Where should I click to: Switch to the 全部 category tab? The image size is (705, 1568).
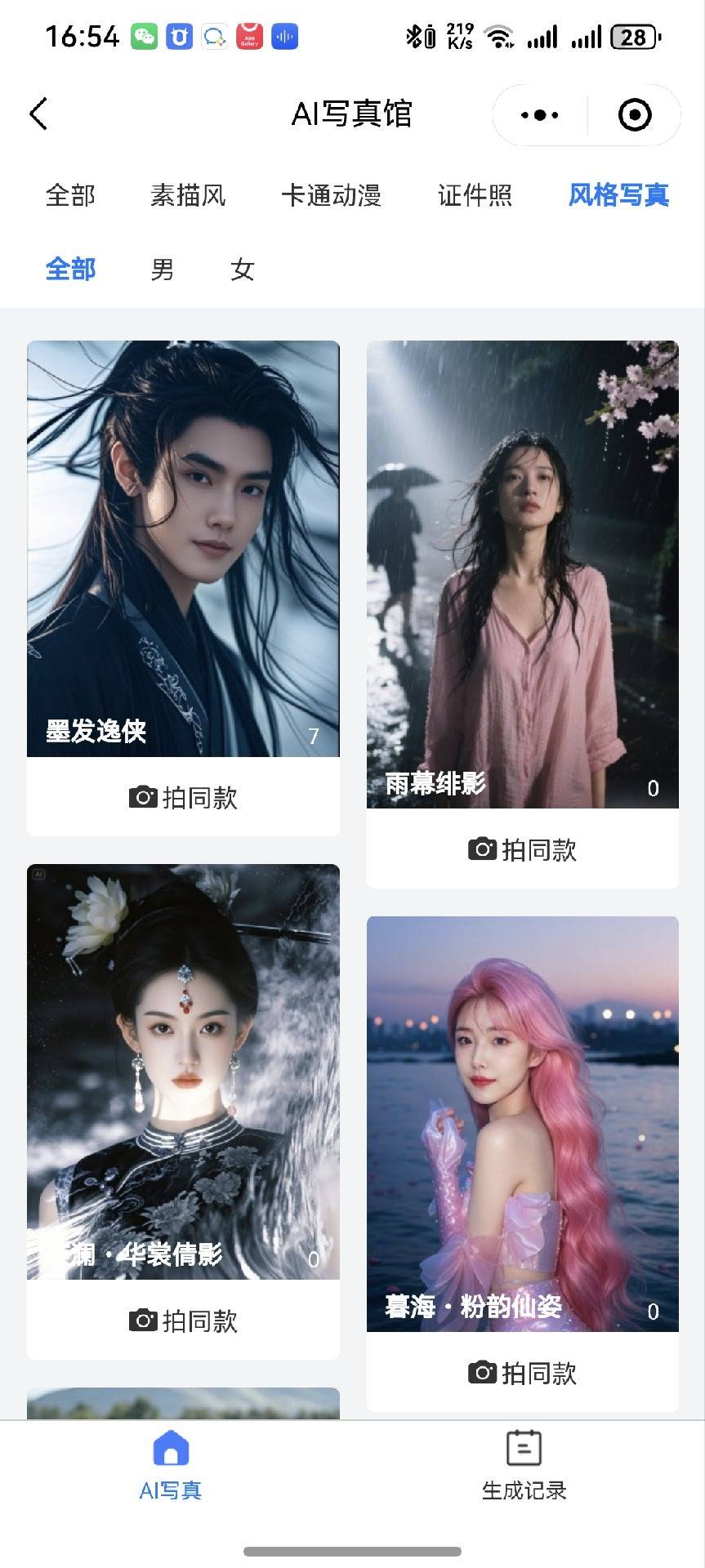click(x=70, y=196)
